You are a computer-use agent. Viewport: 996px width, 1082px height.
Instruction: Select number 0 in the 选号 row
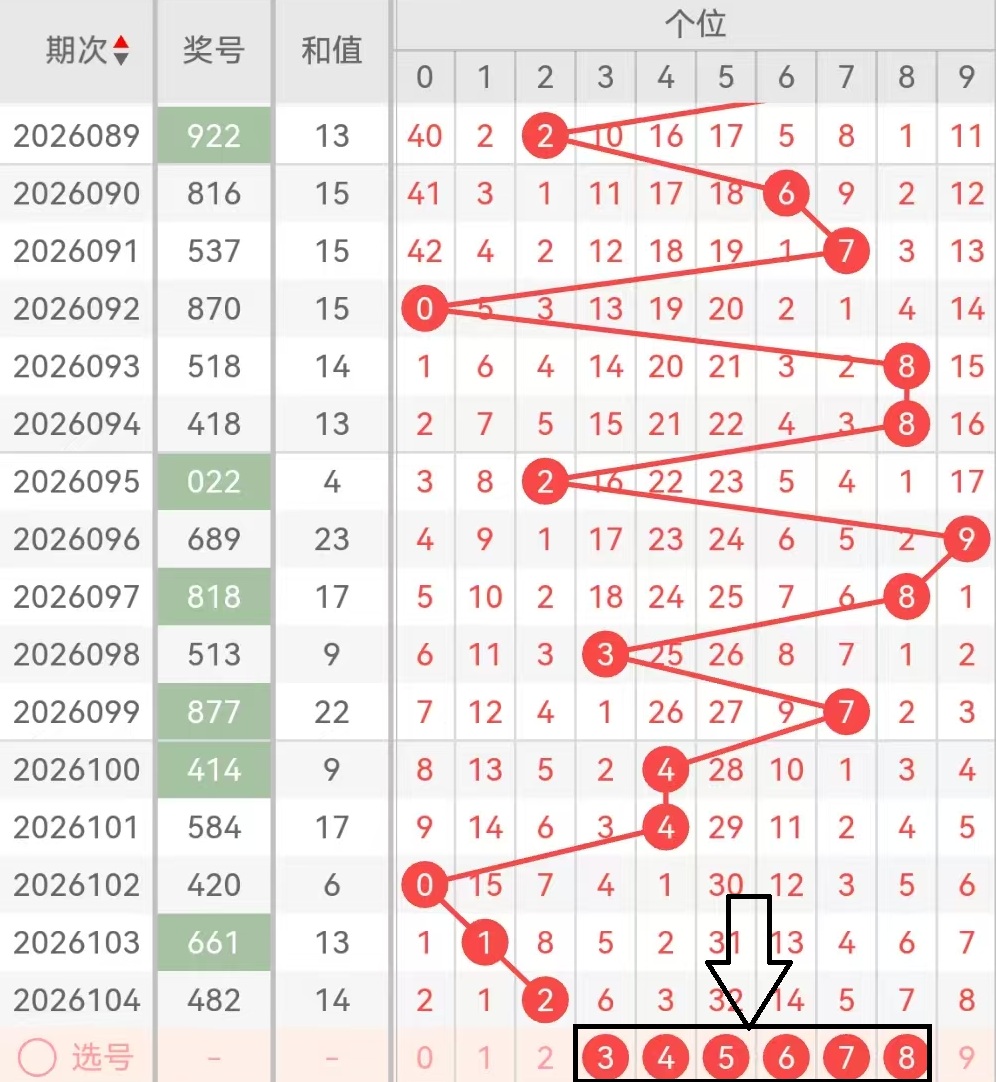pos(425,1057)
